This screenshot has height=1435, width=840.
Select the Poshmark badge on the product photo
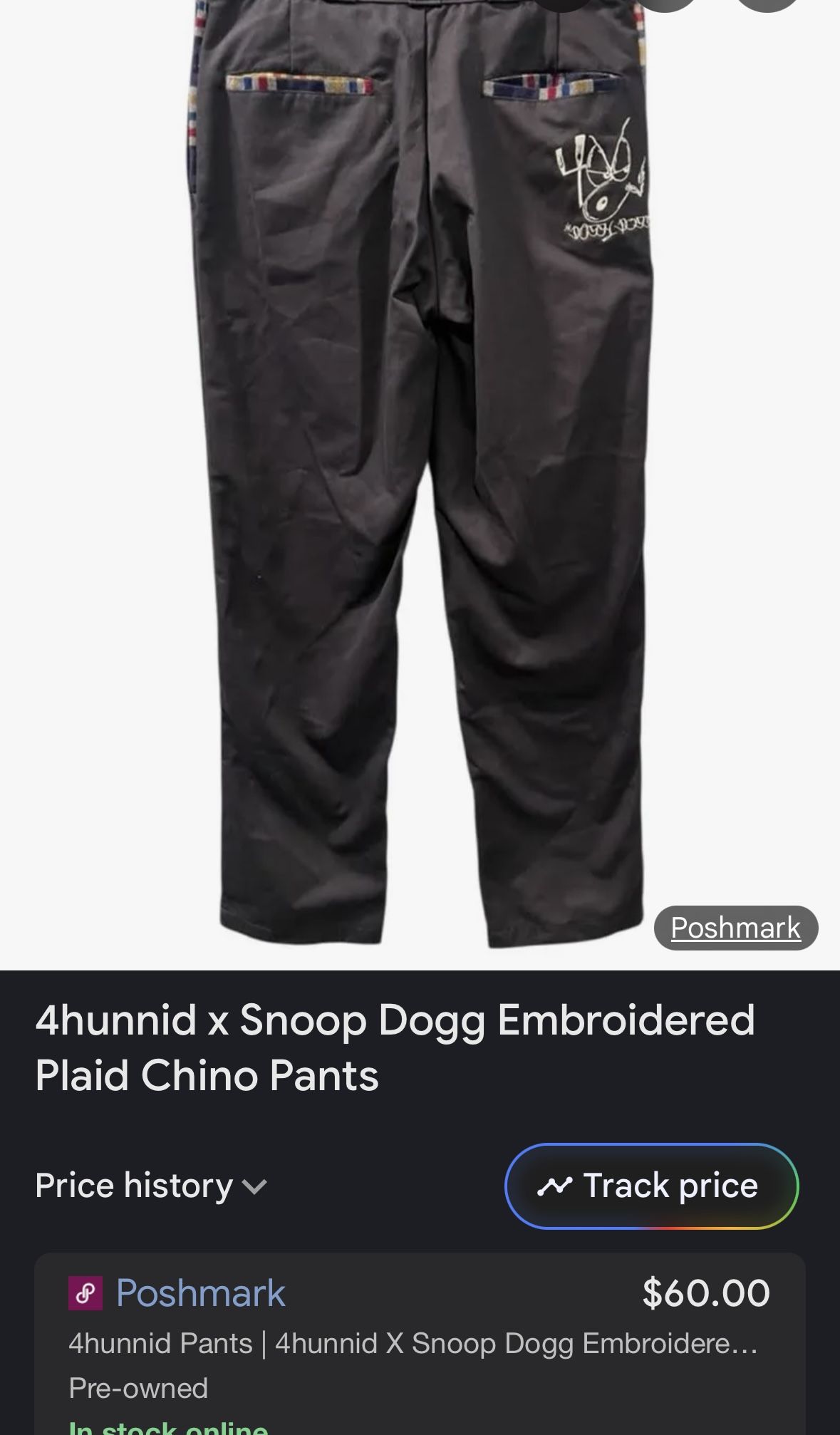(735, 928)
